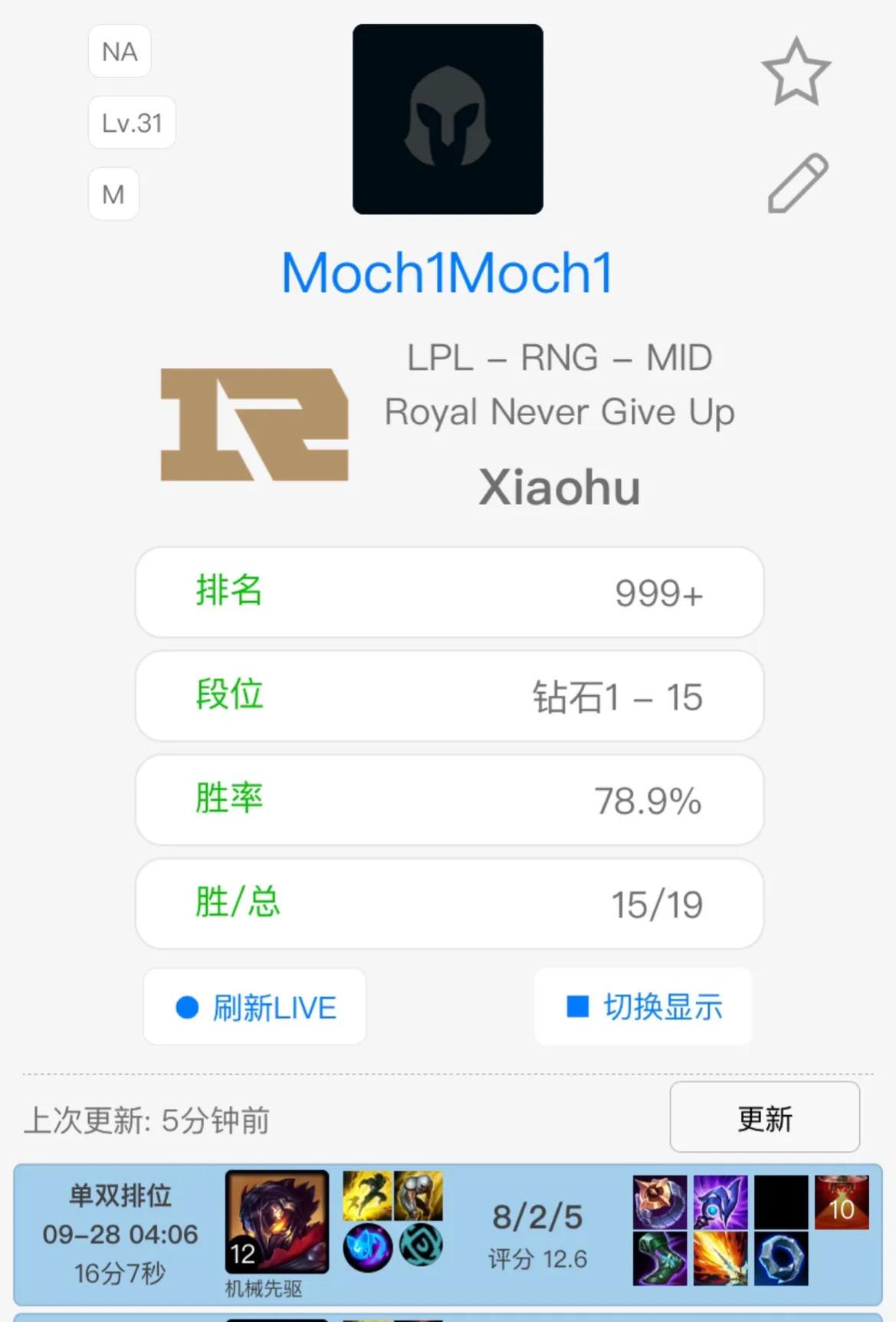Tap the 切换显示 button
896x1322 pixels.
pyautogui.click(x=643, y=1007)
